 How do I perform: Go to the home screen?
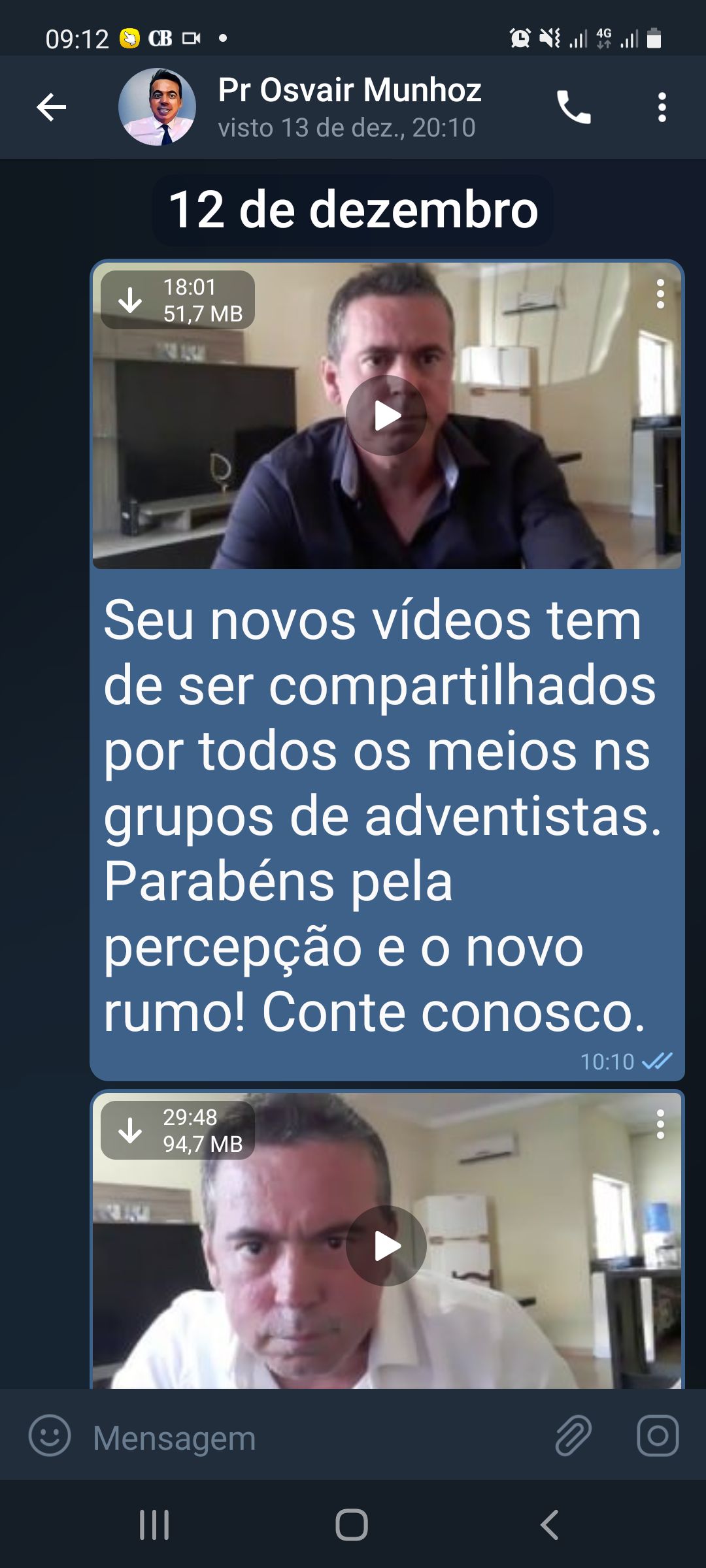[352, 1525]
